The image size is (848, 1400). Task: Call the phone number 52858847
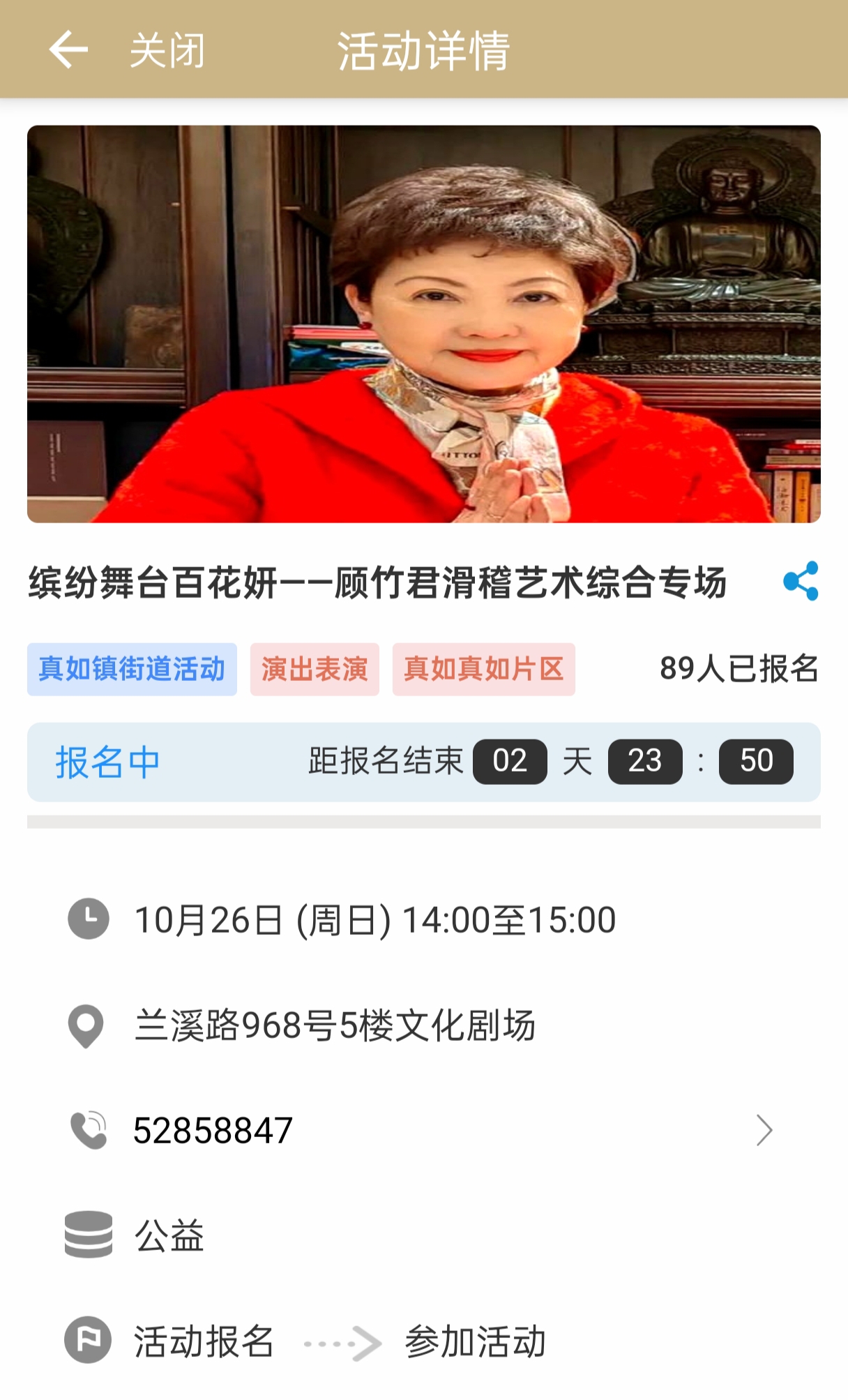click(213, 1131)
